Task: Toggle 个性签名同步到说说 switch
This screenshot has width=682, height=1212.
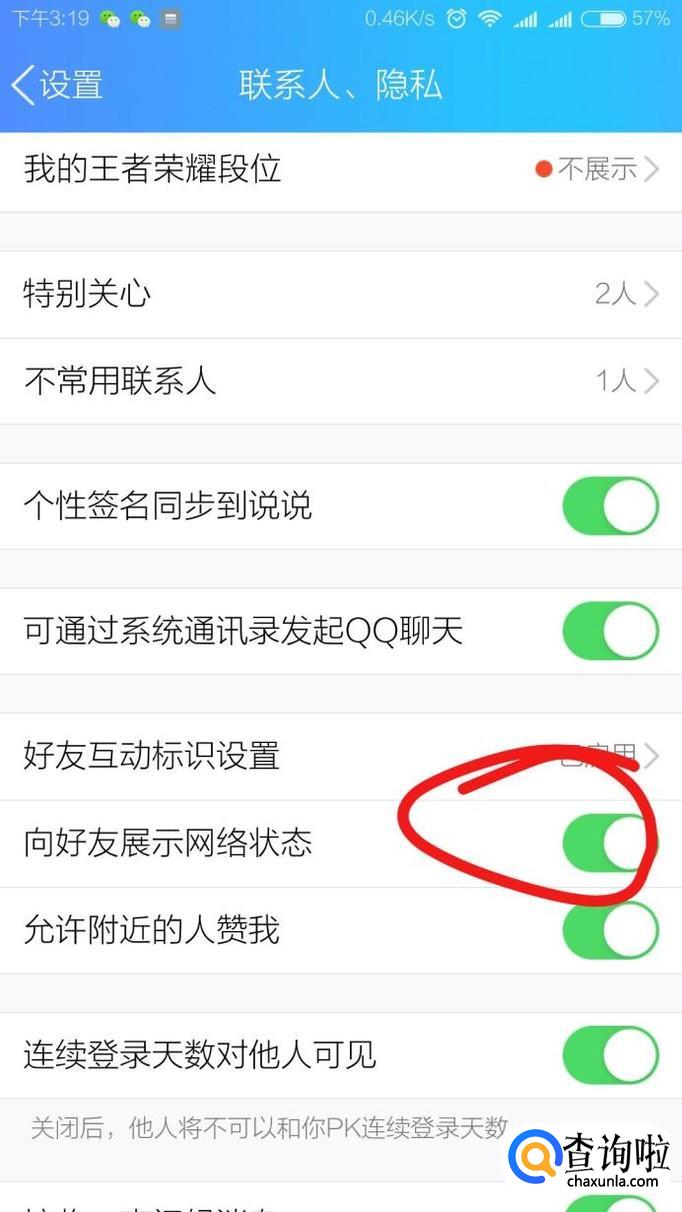Action: [x=611, y=506]
